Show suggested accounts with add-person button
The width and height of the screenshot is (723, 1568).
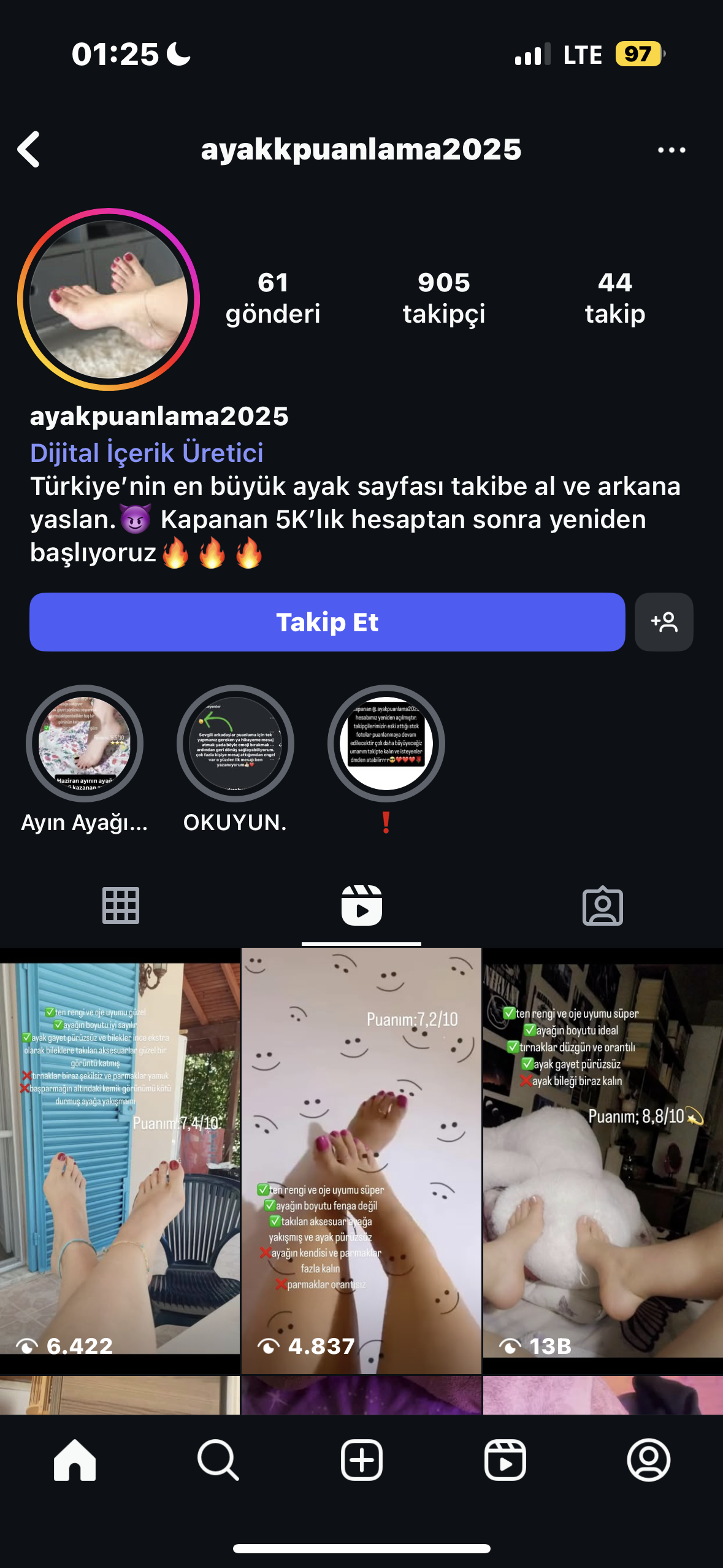(664, 622)
